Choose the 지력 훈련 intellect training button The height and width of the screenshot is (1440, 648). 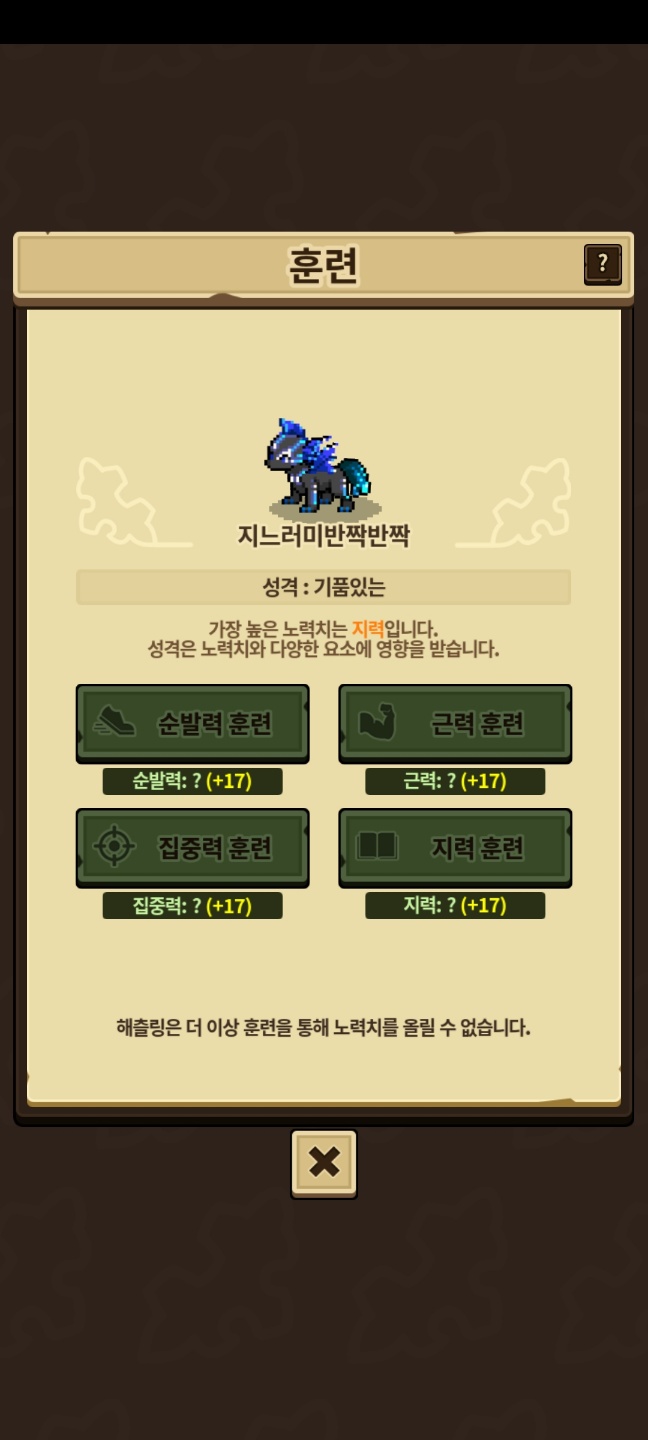[x=455, y=847]
